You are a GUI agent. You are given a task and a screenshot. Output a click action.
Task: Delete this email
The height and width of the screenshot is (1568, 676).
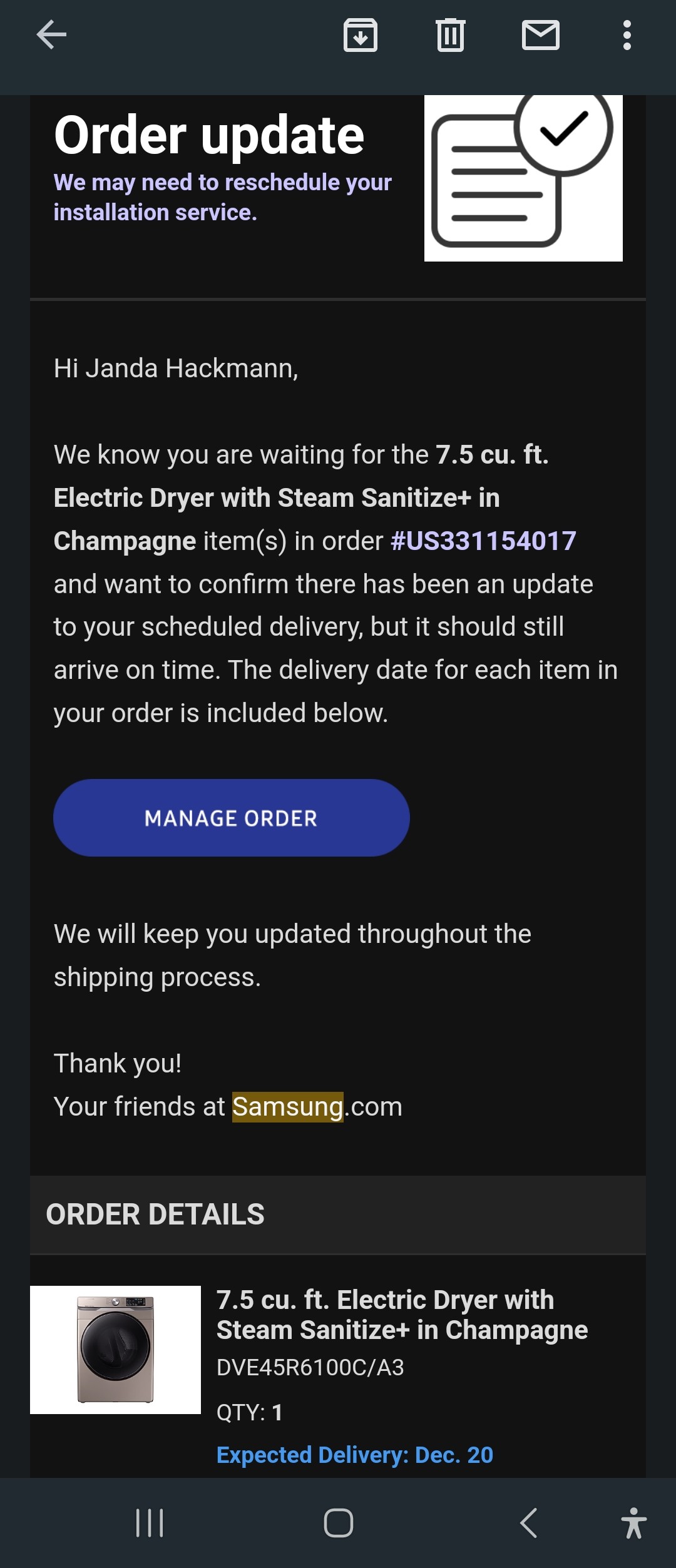450,35
